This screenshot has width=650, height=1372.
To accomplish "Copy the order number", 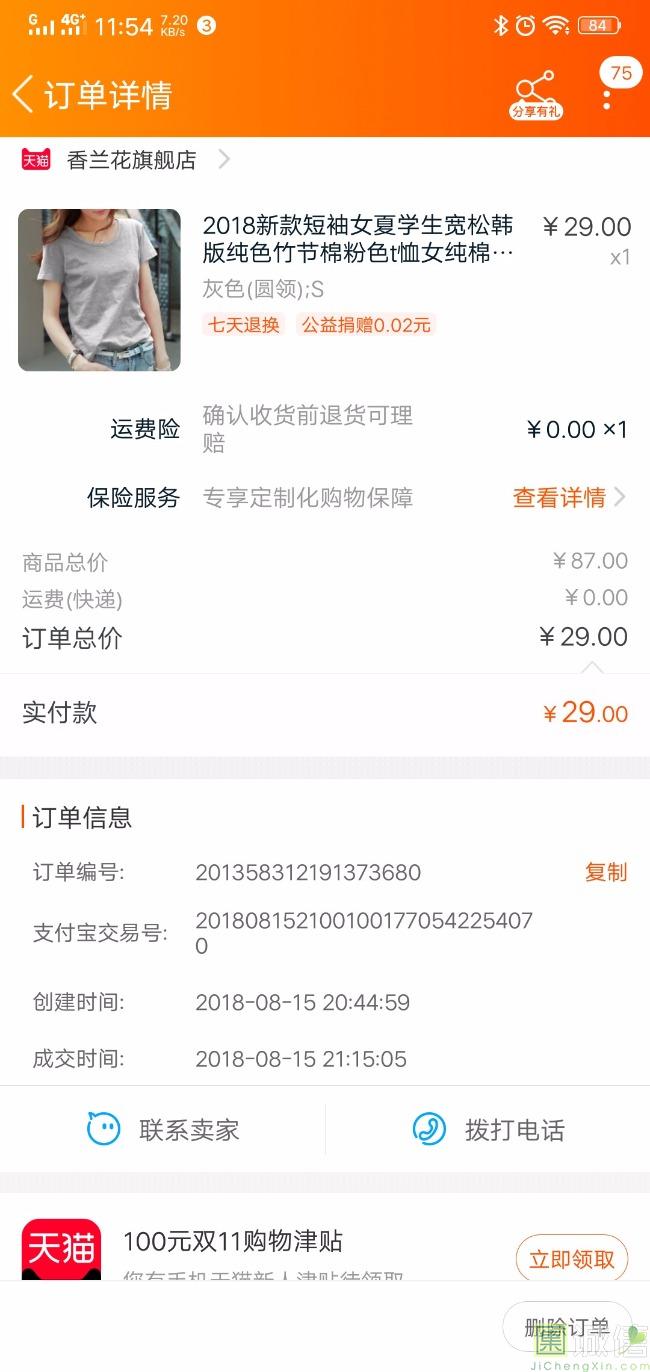I will [605, 872].
